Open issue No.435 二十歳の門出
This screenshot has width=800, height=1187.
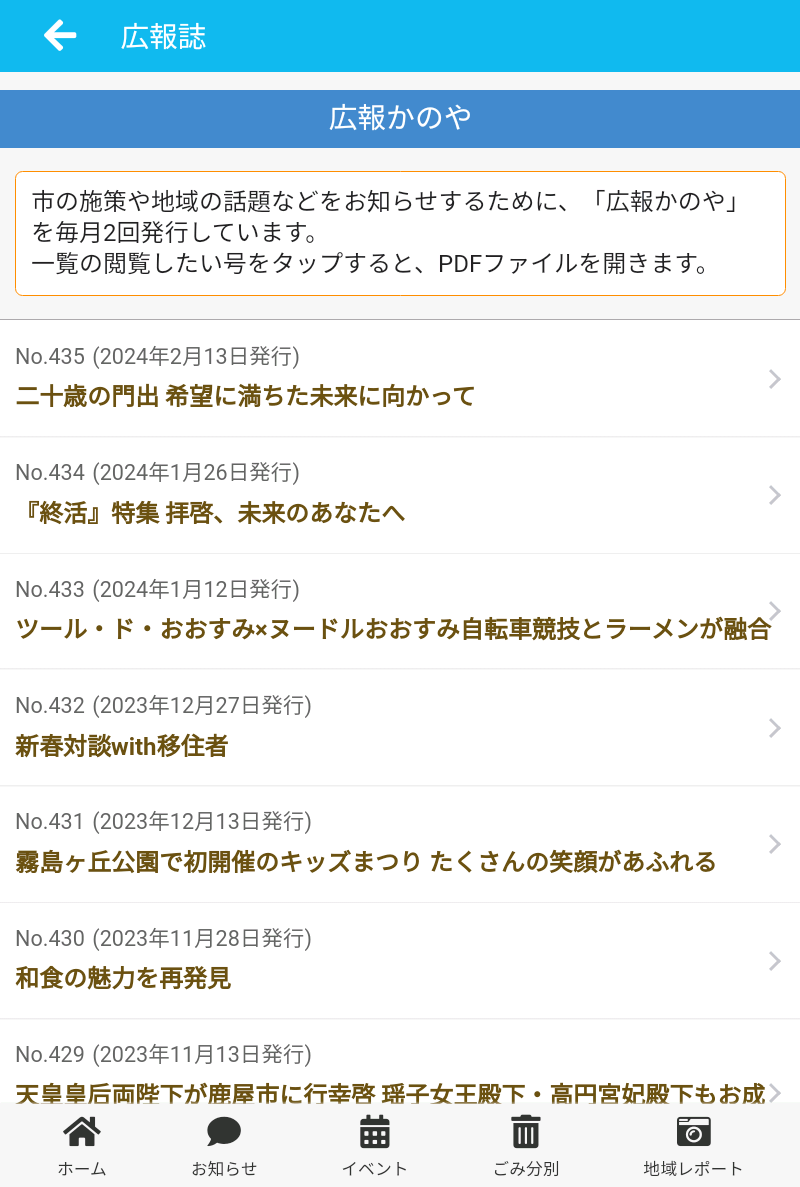coord(400,379)
